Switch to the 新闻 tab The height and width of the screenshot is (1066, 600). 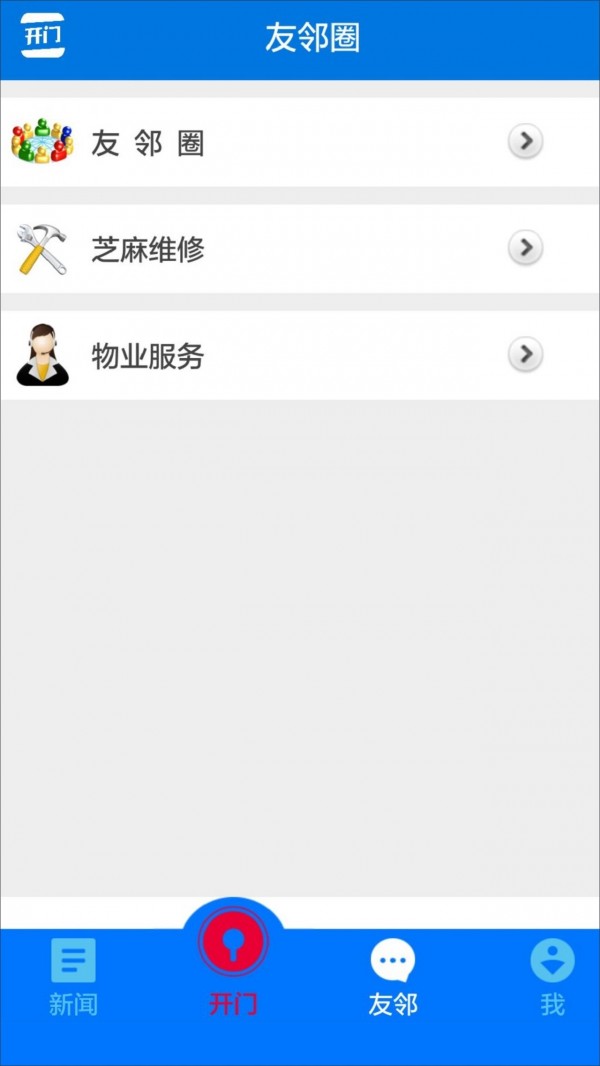coord(73,977)
